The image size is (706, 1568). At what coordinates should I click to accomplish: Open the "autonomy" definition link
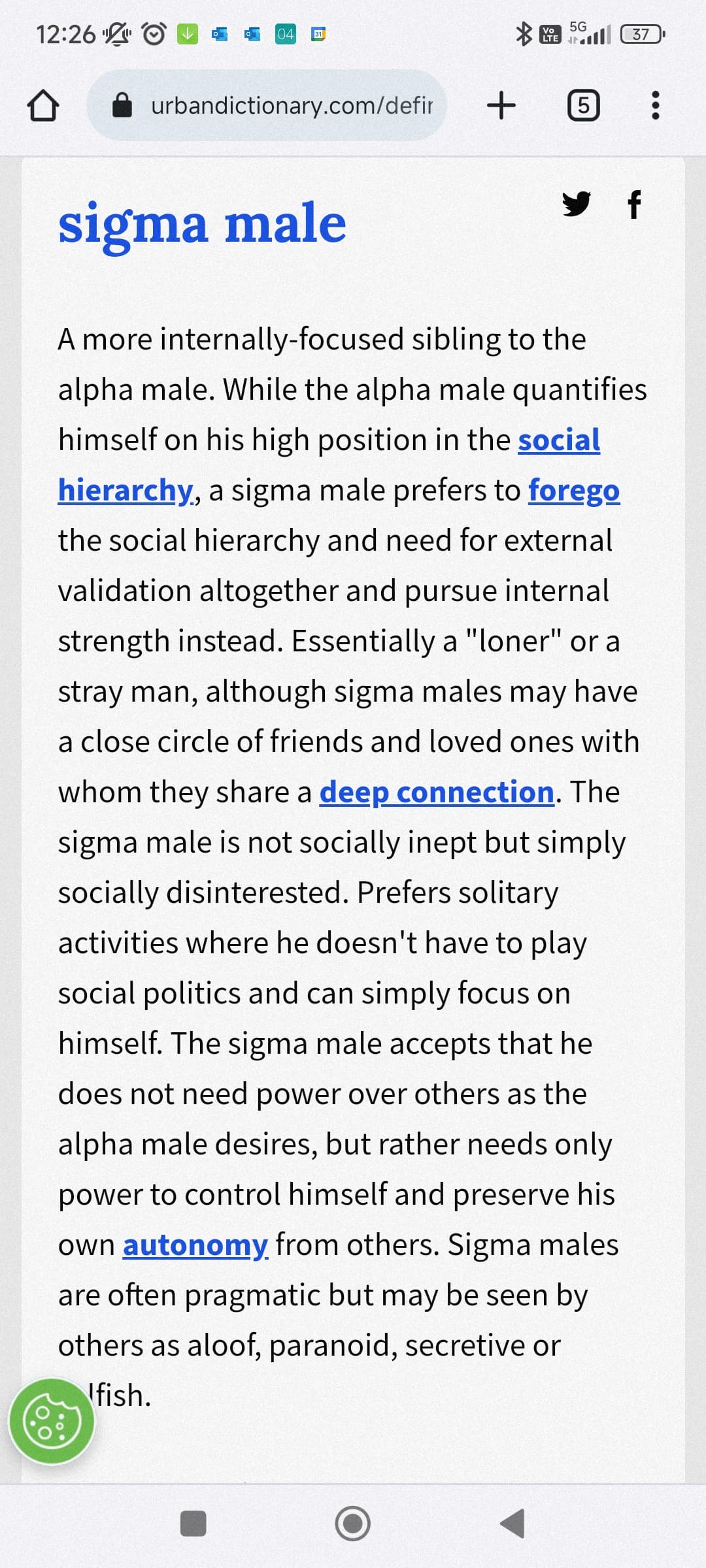[x=195, y=1245]
